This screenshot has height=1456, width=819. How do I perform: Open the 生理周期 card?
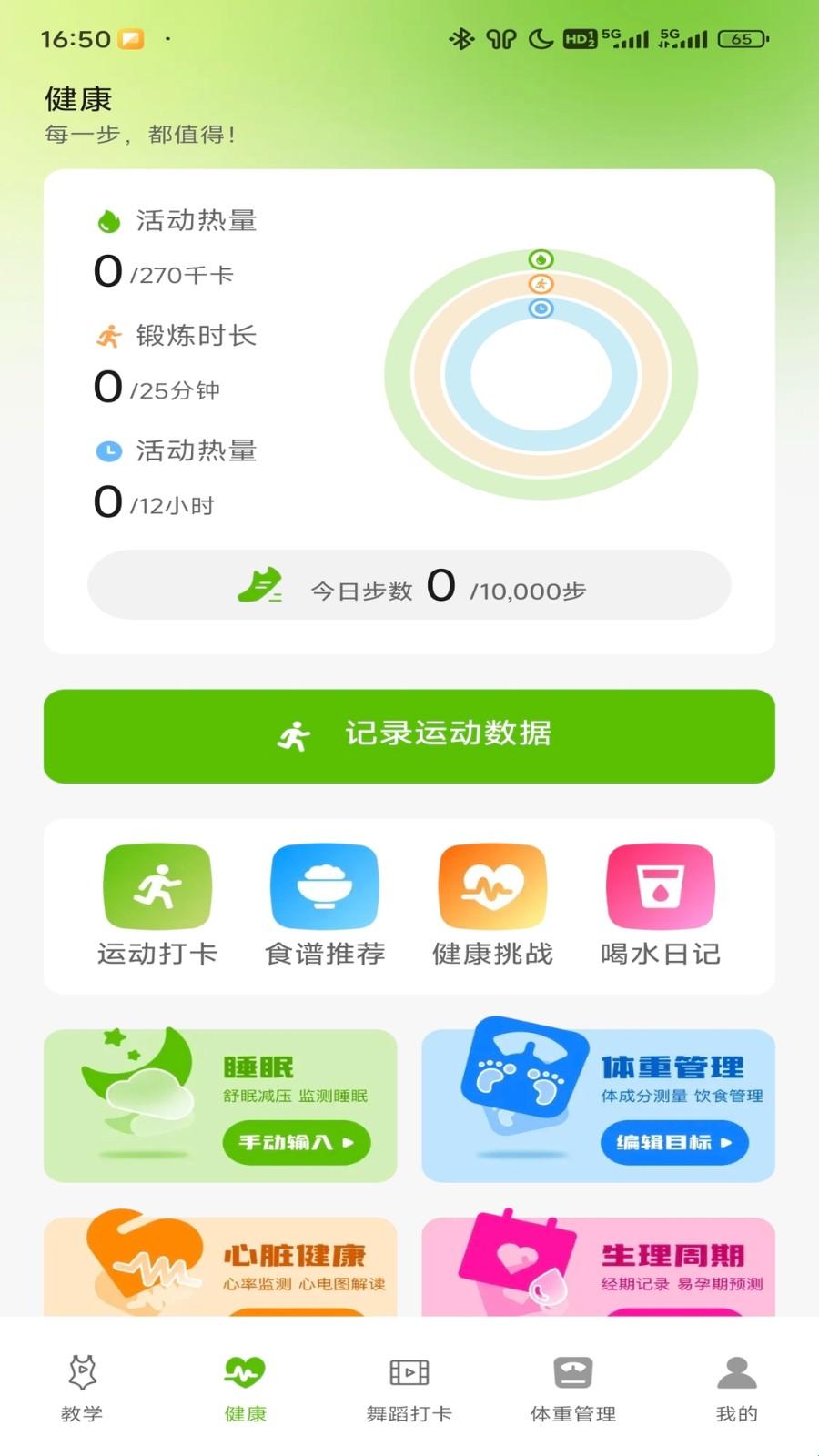coord(598,1267)
